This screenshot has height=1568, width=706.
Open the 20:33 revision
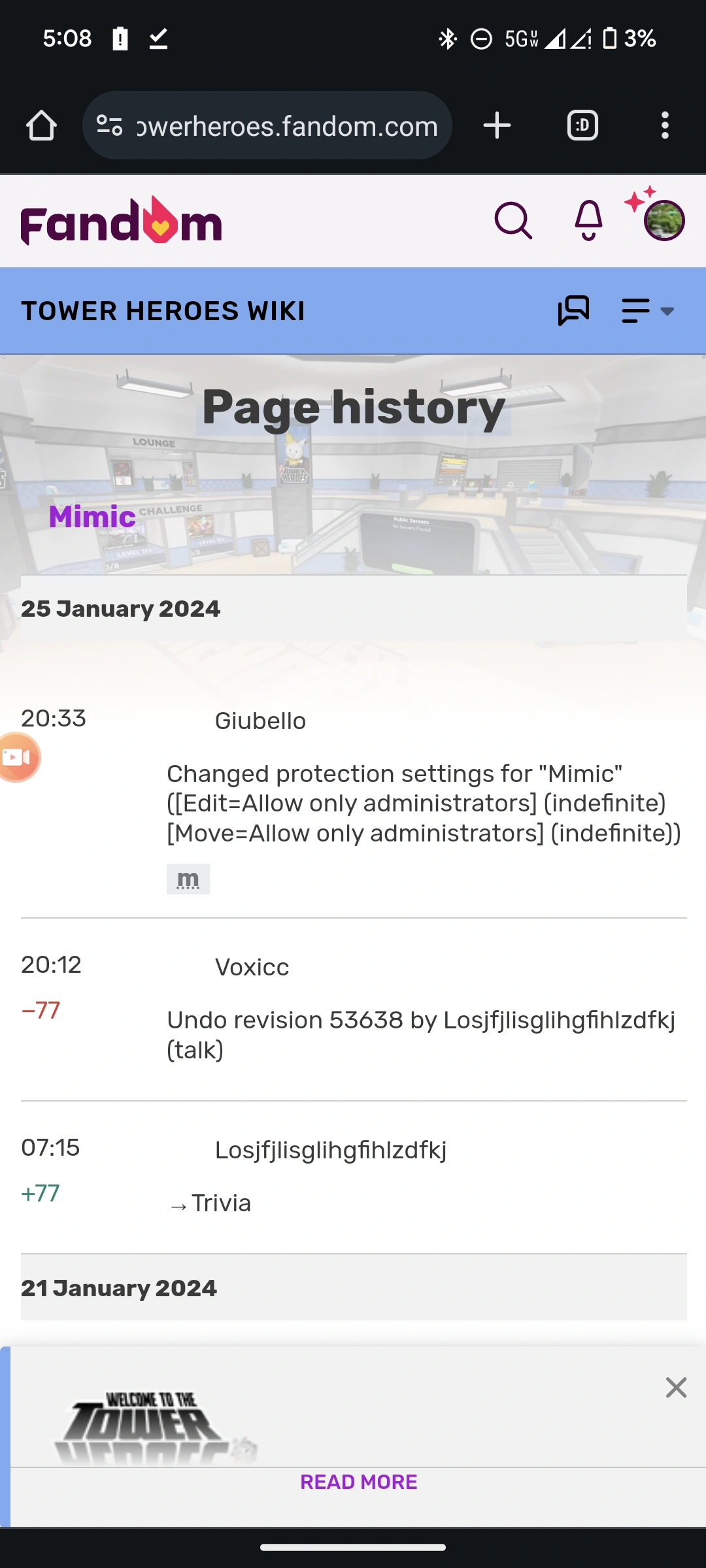(x=54, y=719)
